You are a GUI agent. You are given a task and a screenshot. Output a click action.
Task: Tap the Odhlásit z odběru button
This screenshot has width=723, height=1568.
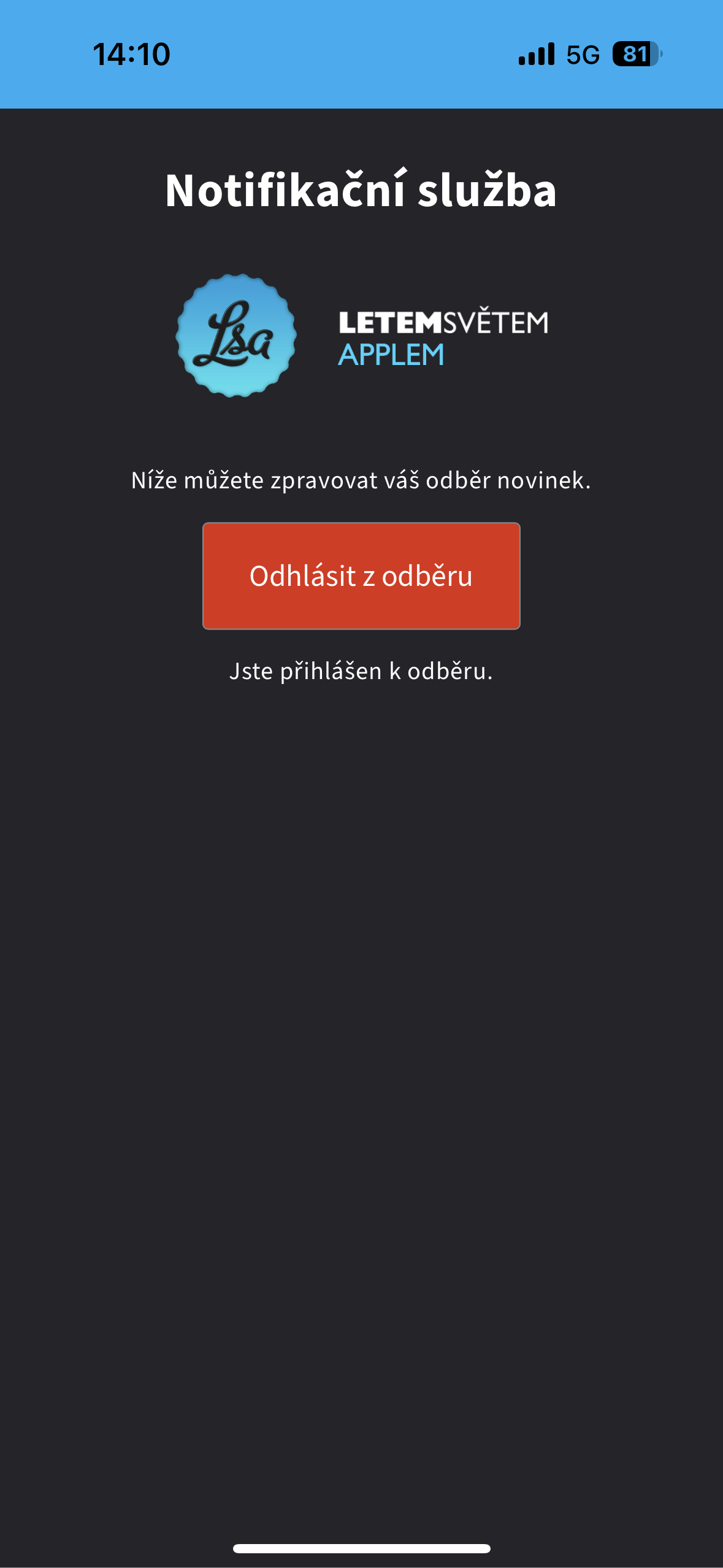coord(361,575)
